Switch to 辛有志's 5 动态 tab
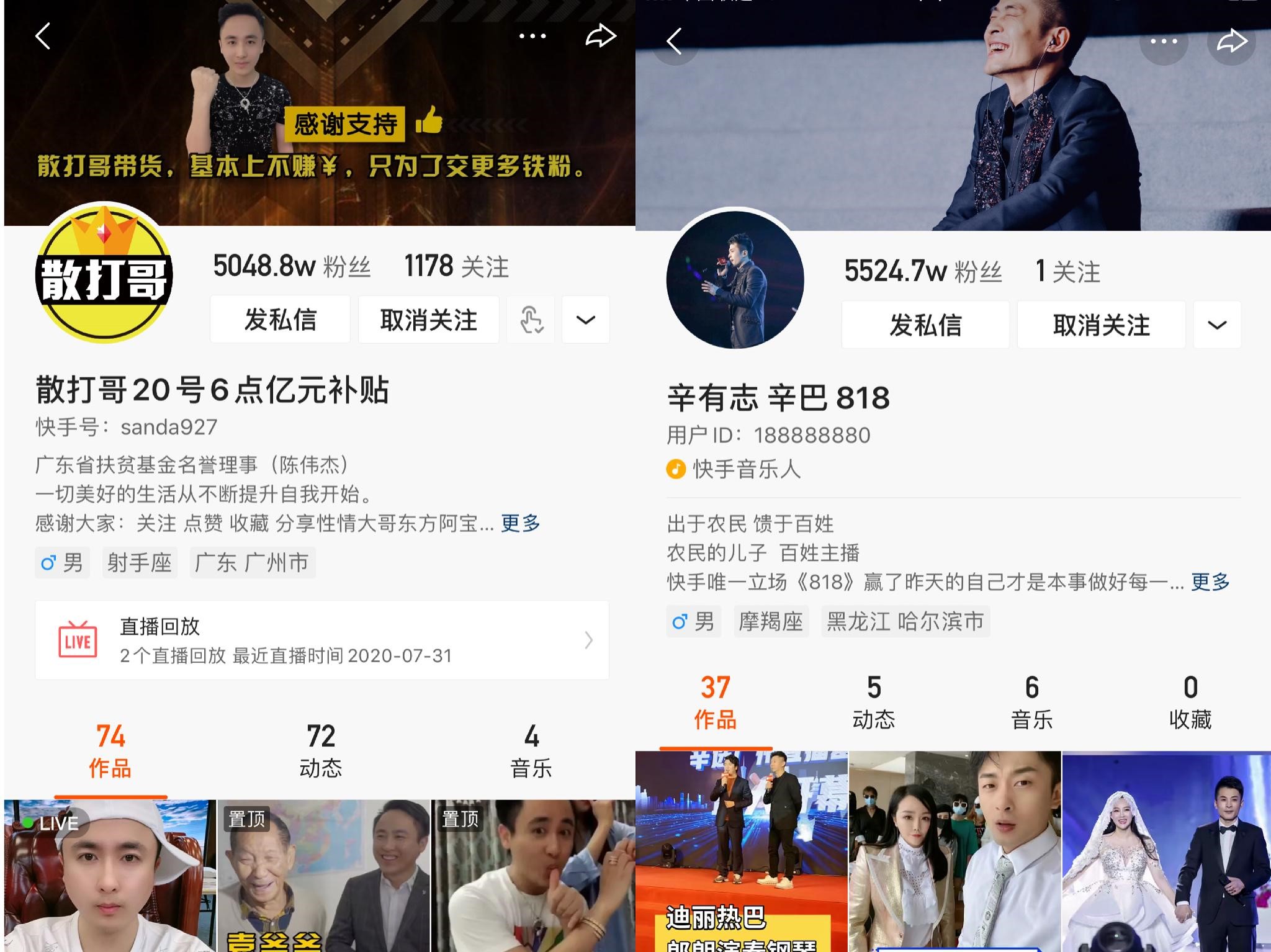This screenshot has width=1271, height=952. click(873, 703)
